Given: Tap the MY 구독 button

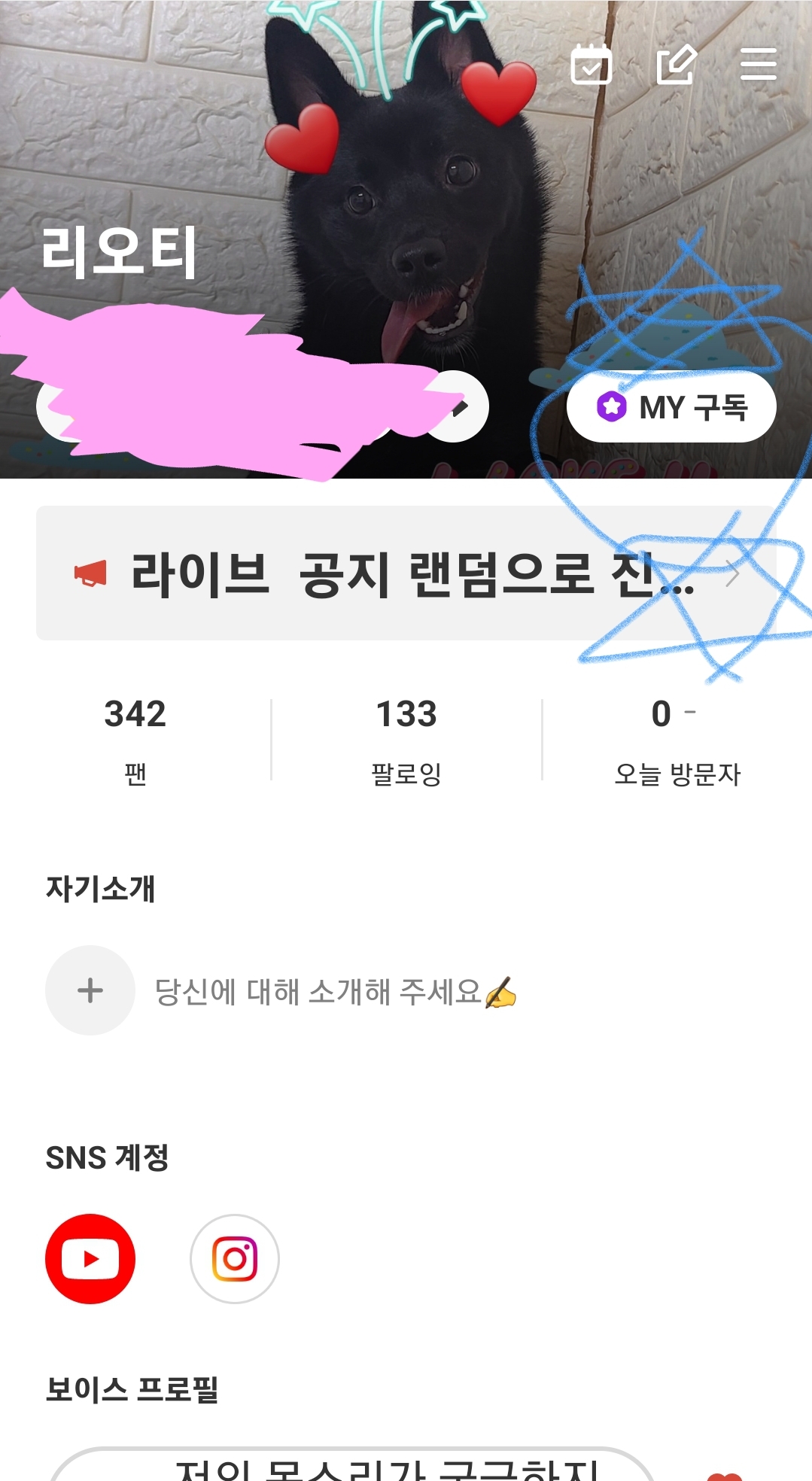Looking at the screenshot, I should (671, 407).
